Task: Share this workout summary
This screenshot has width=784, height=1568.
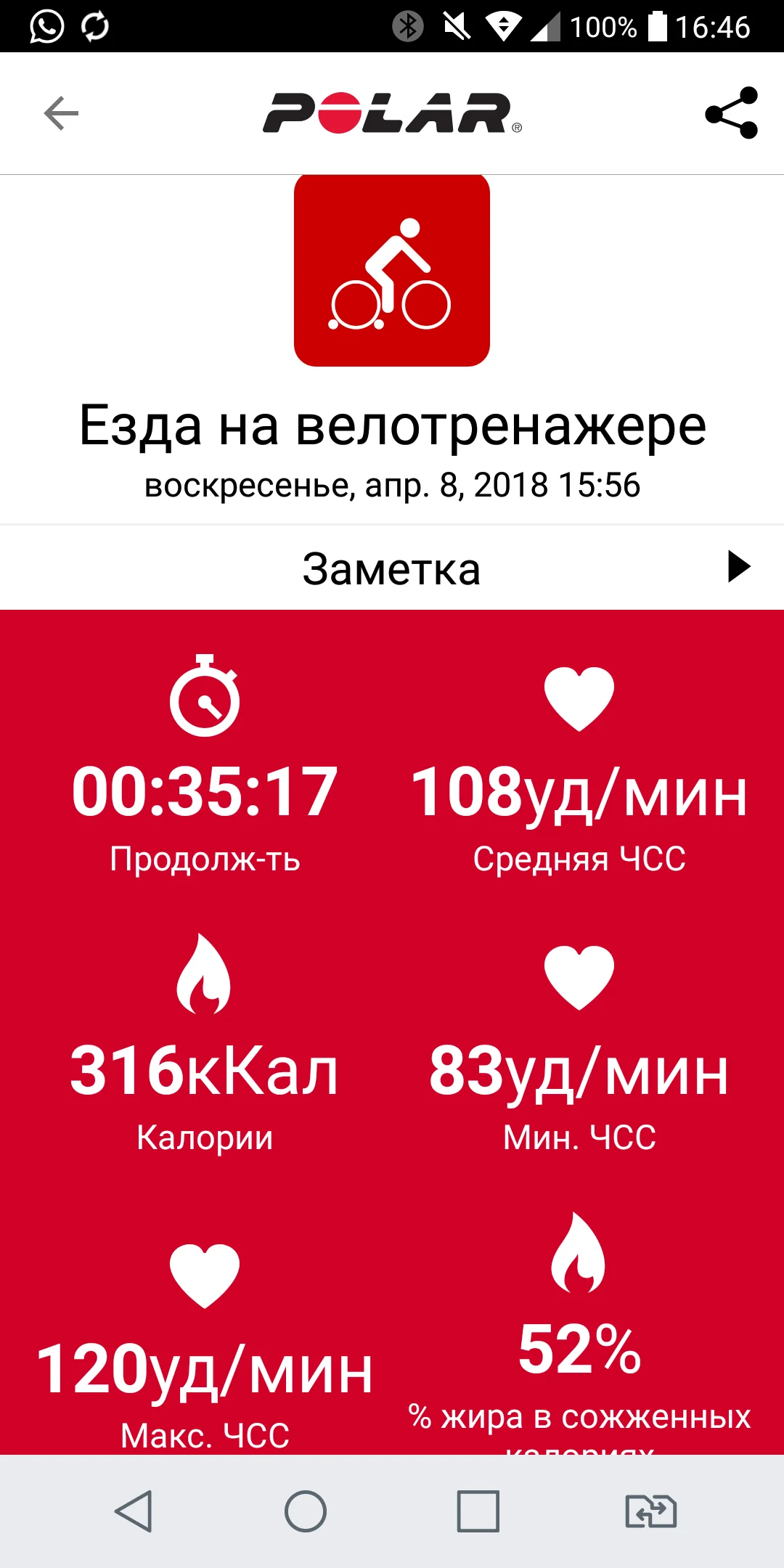Action: click(x=731, y=113)
